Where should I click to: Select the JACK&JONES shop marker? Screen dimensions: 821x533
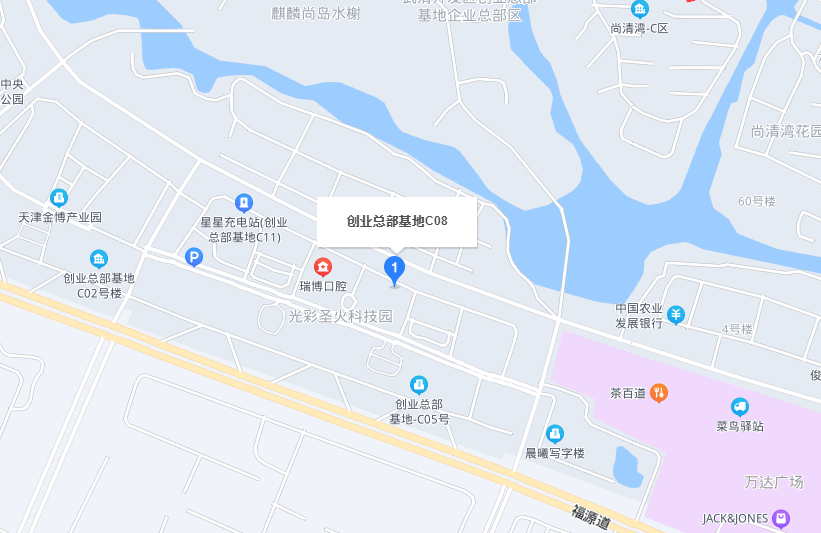click(x=781, y=518)
